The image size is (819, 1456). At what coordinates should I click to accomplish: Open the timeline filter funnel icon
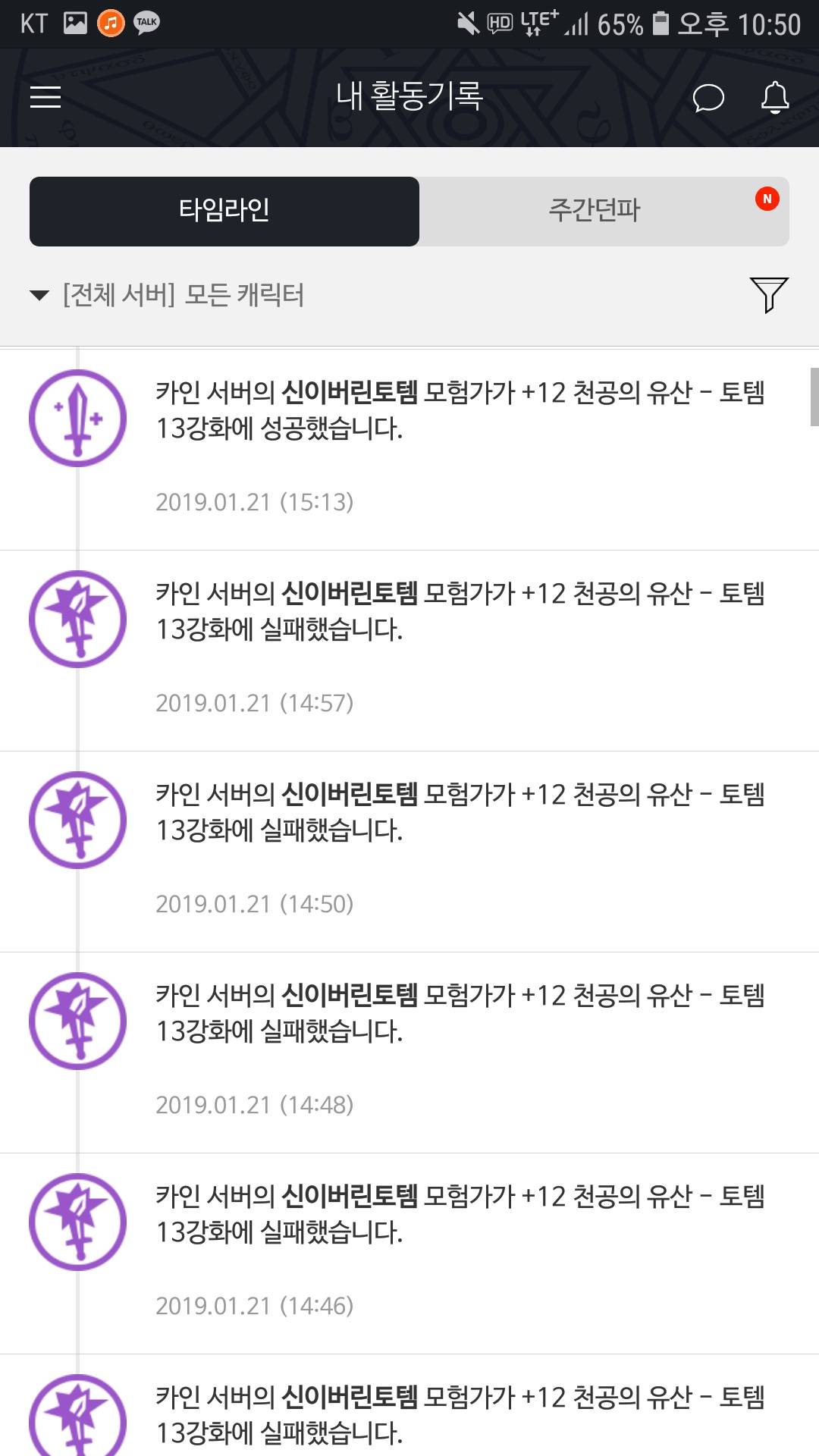[769, 295]
